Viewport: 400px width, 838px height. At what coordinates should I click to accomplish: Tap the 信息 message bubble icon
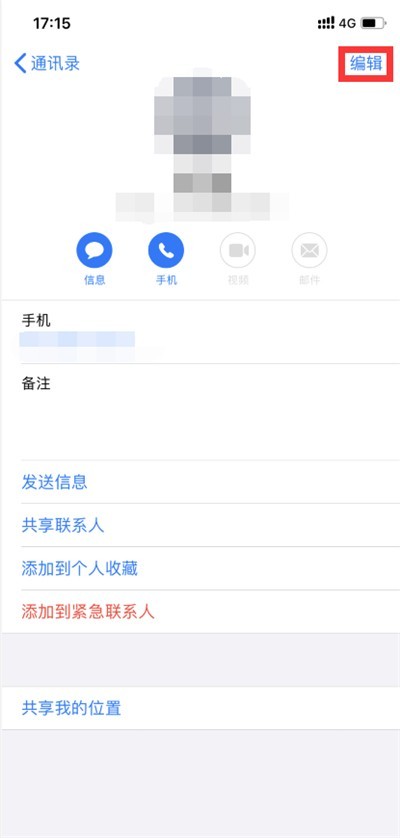(94, 250)
